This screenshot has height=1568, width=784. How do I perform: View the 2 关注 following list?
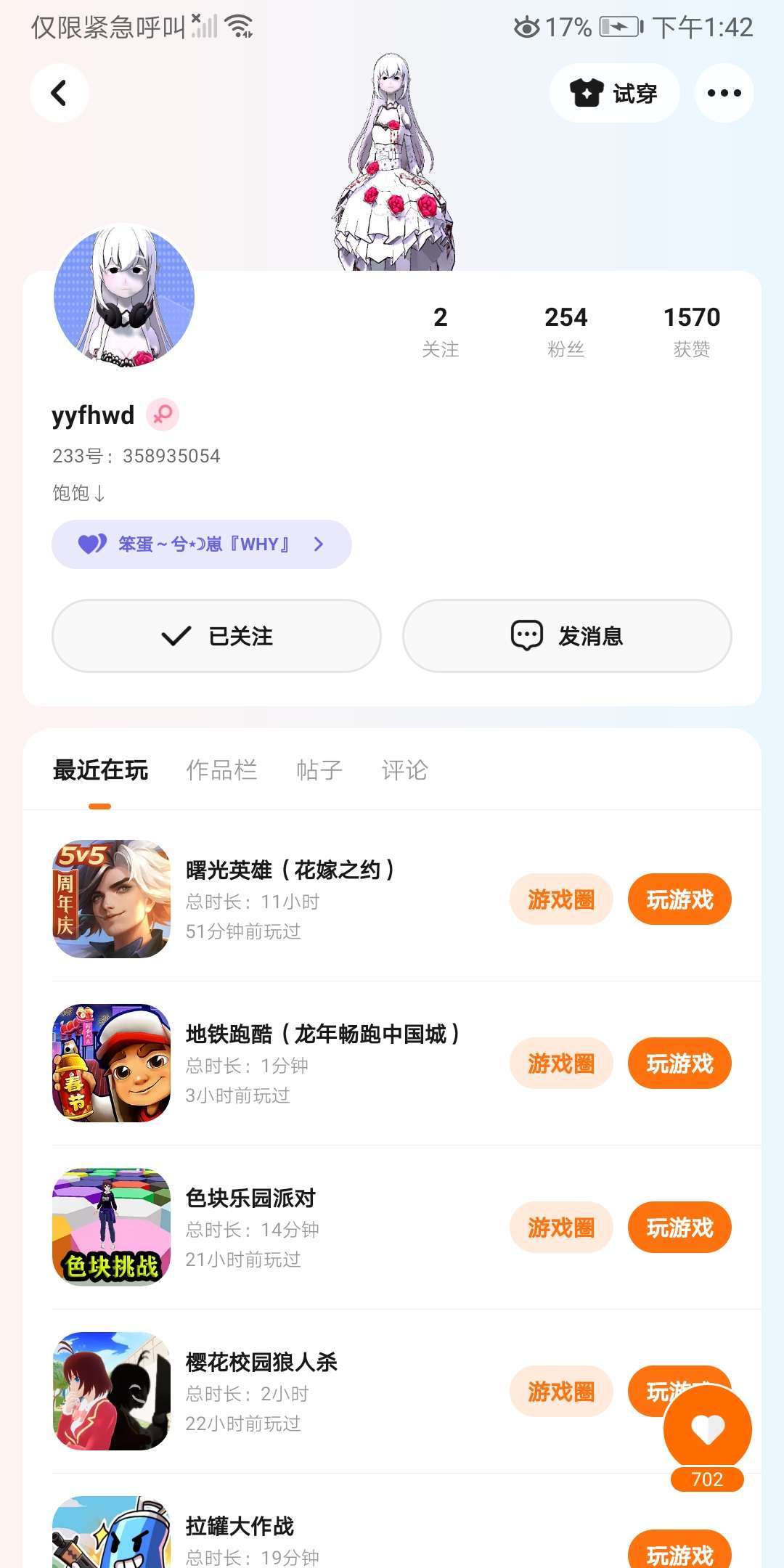pos(440,331)
